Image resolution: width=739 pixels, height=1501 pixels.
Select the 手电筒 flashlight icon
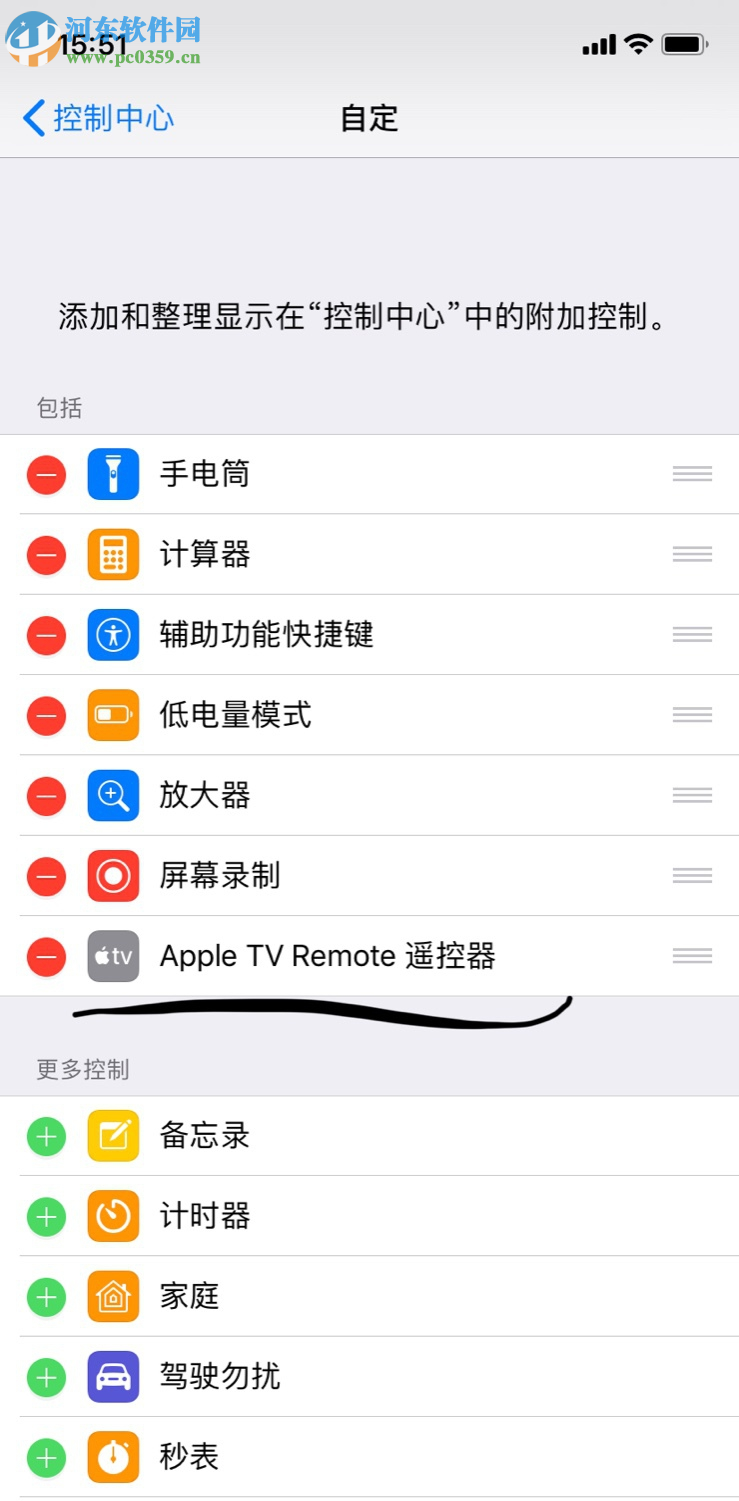click(x=113, y=474)
